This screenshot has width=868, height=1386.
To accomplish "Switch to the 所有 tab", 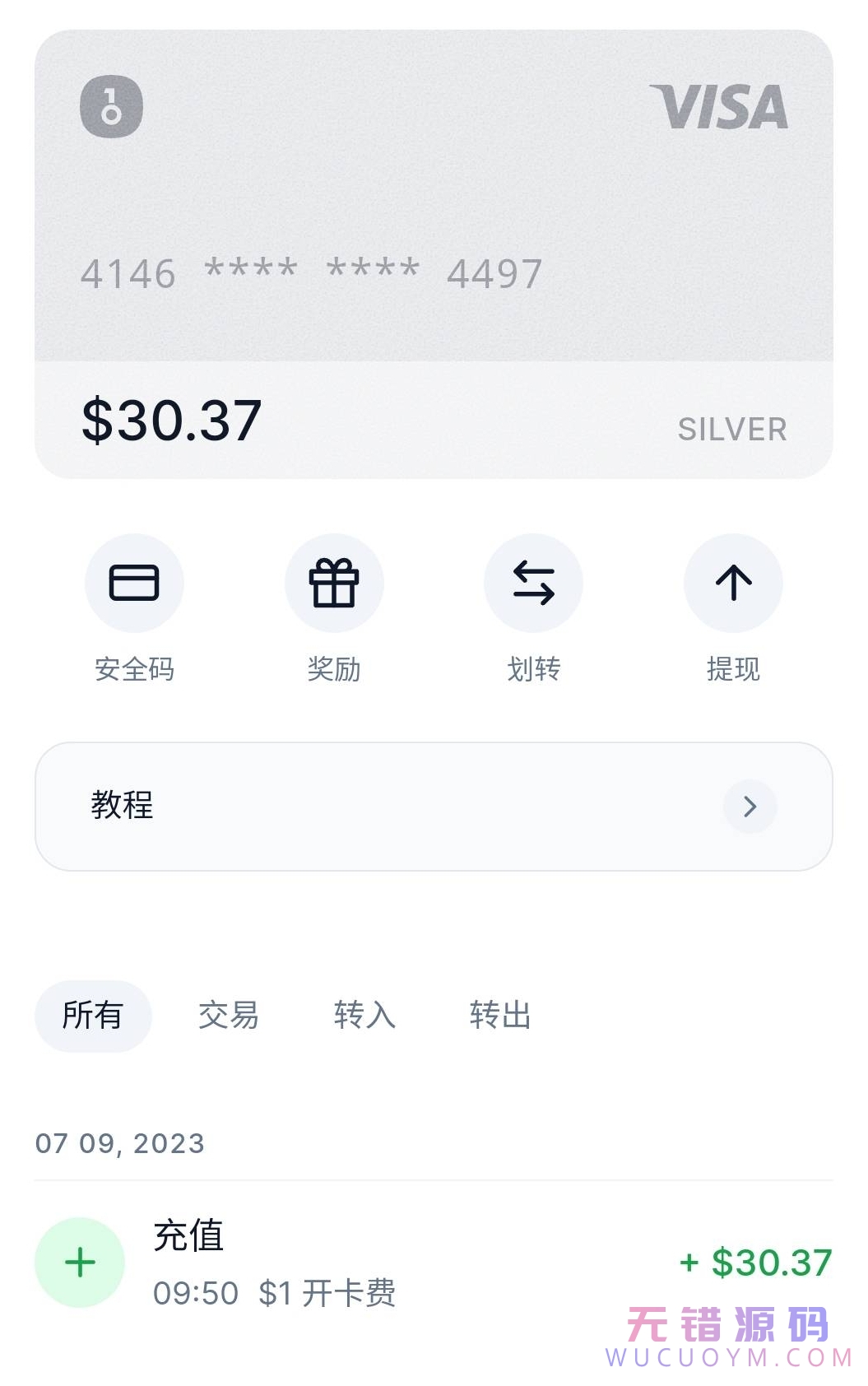I will point(93,1016).
